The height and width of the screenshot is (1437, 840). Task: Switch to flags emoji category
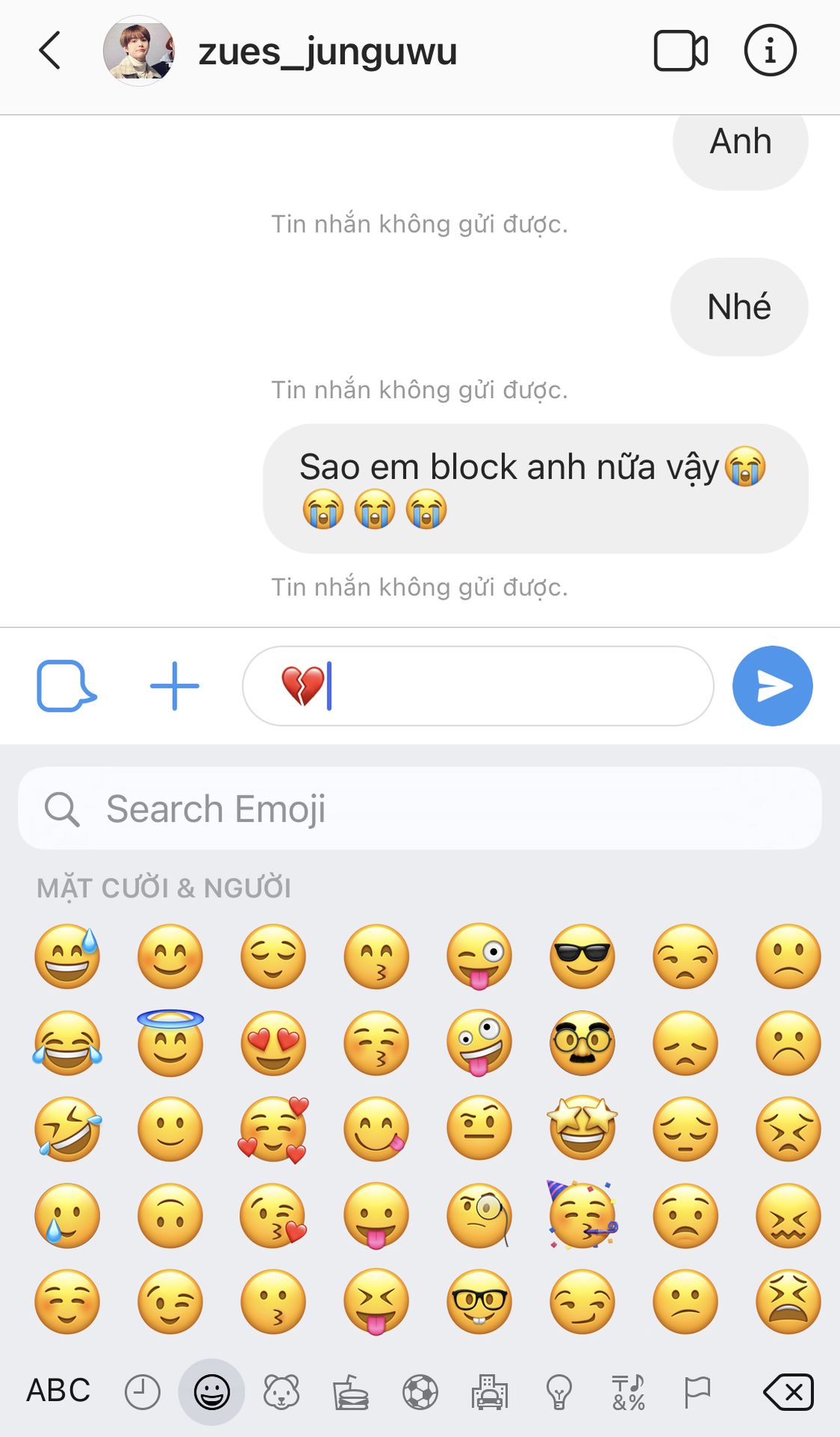coord(697,1392)
